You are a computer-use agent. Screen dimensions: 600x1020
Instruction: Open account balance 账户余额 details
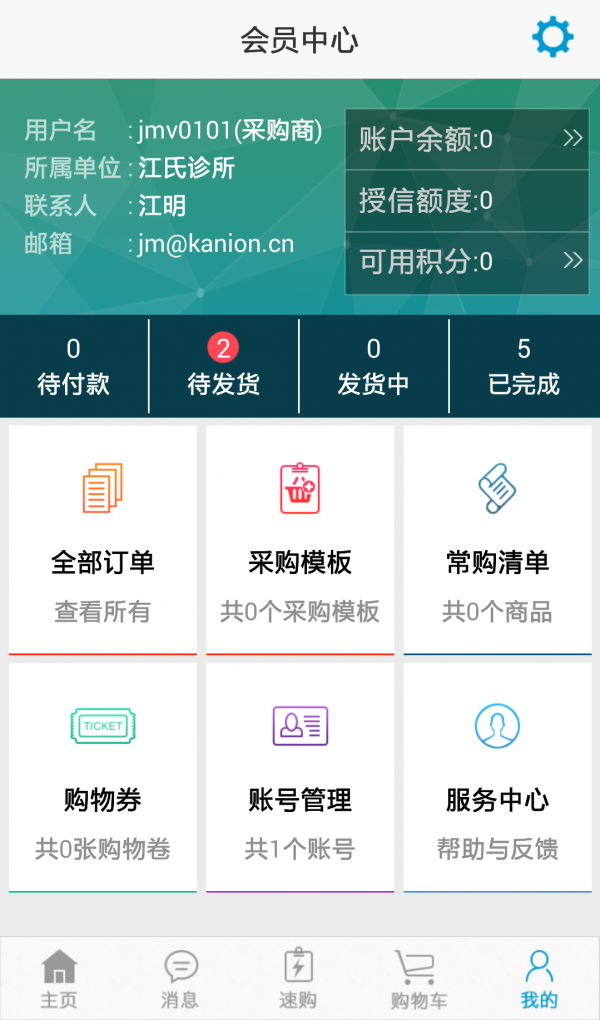point(467,139)
